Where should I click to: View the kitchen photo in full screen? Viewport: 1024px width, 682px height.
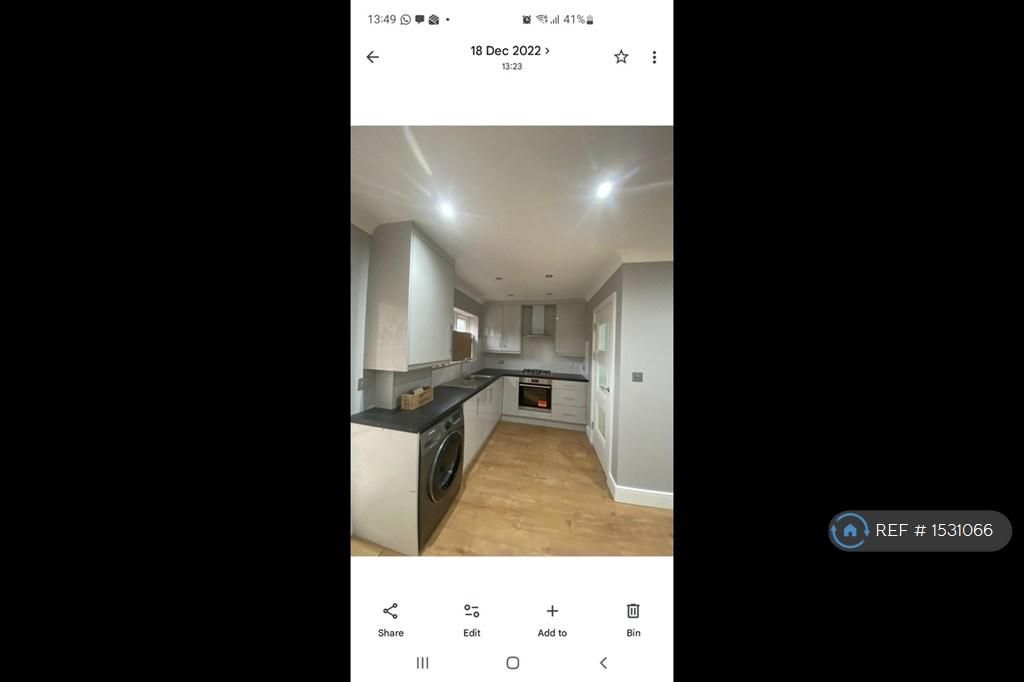[x=511, y=340]
